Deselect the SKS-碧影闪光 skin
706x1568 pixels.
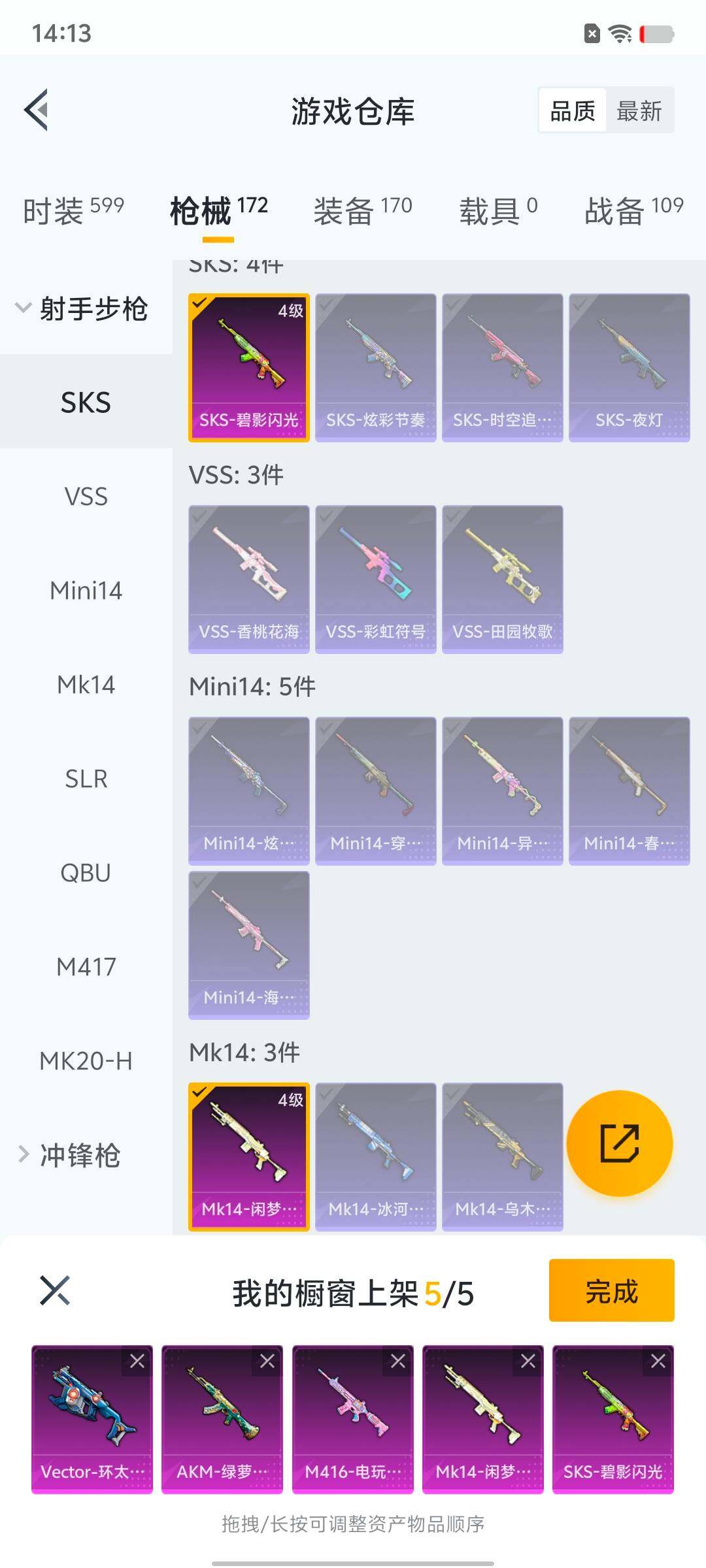pyautogui.click(x=248, y=367)
